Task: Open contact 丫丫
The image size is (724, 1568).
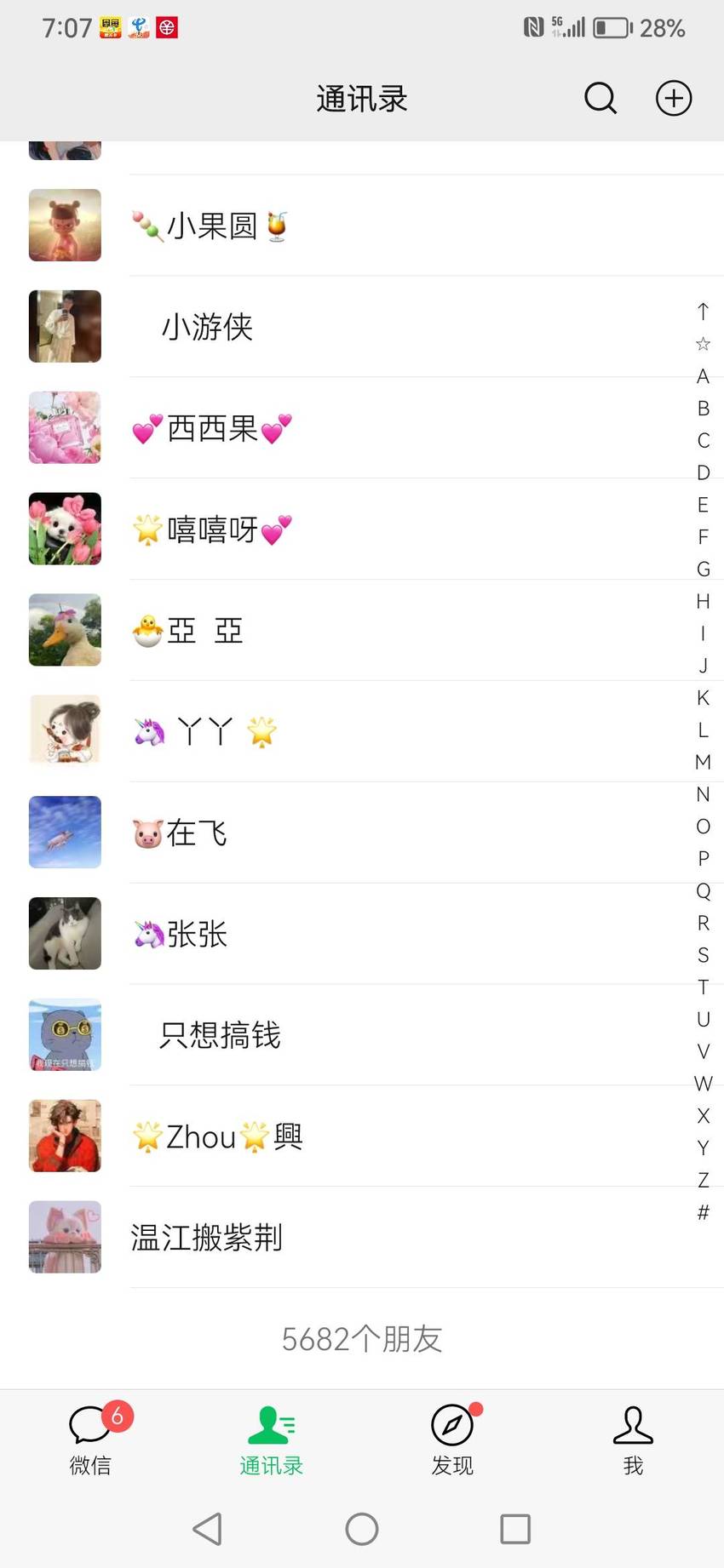Action: tap(362, 732)
